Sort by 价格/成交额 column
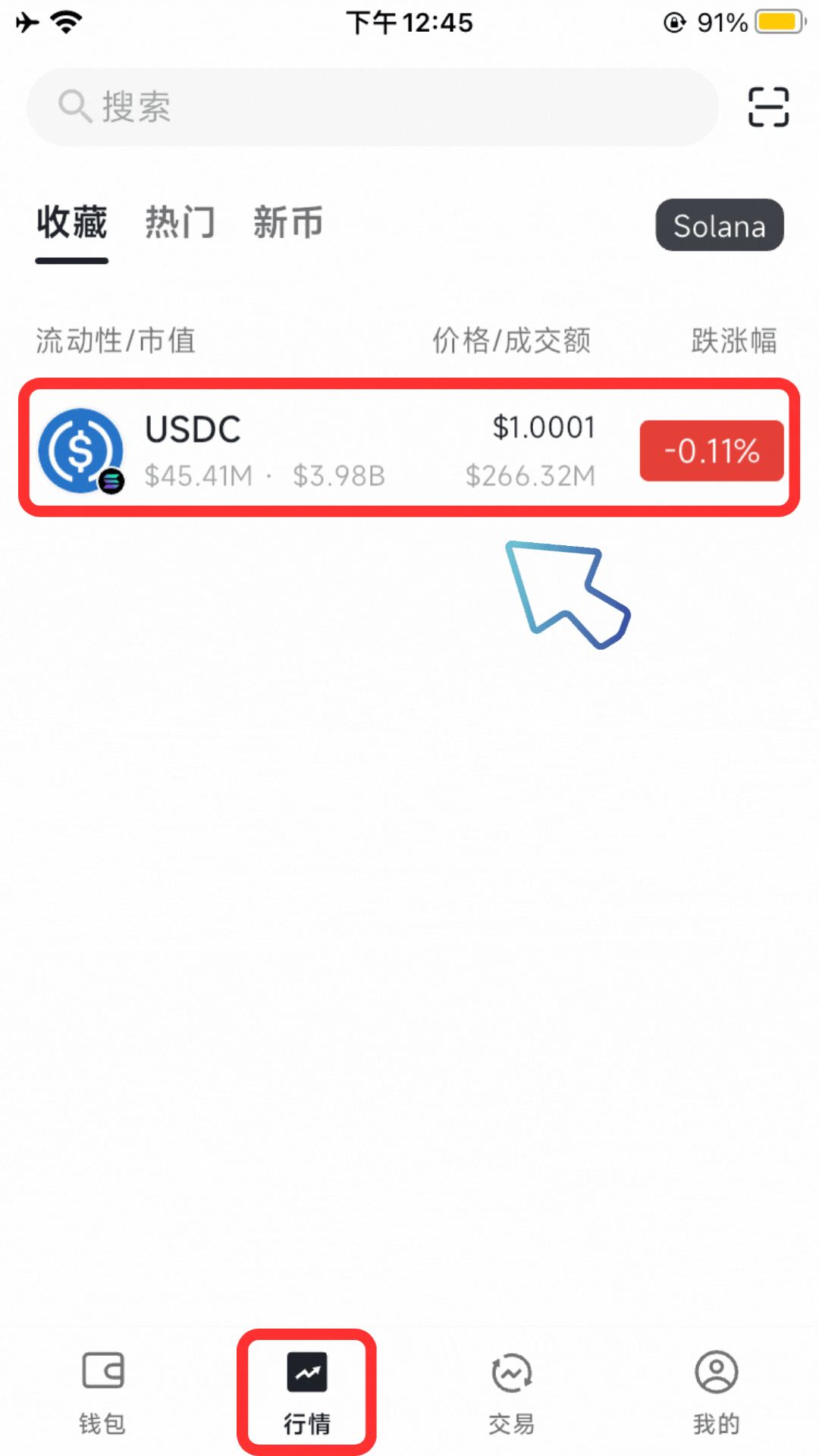This screenshot has height=1456, width=819. (511, 340)
